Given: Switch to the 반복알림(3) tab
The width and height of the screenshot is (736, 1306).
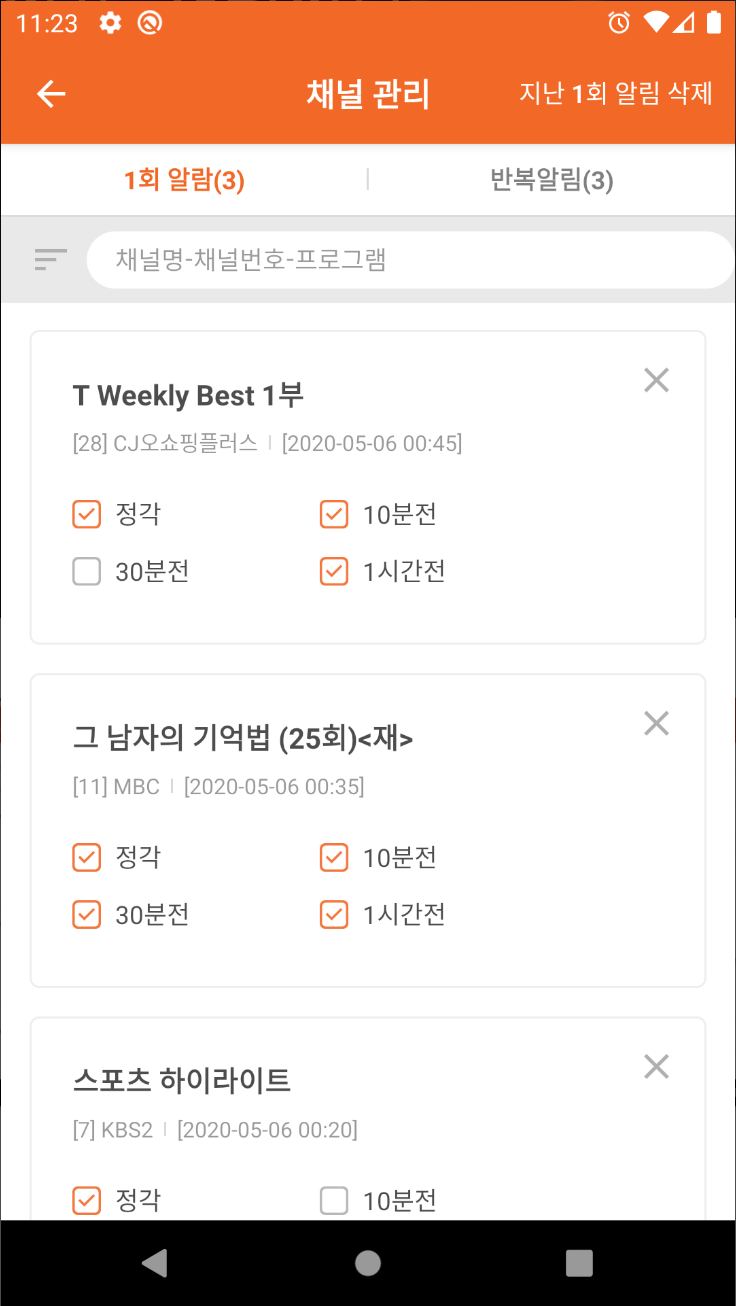Looking at the screenshot, I should 551,180.
